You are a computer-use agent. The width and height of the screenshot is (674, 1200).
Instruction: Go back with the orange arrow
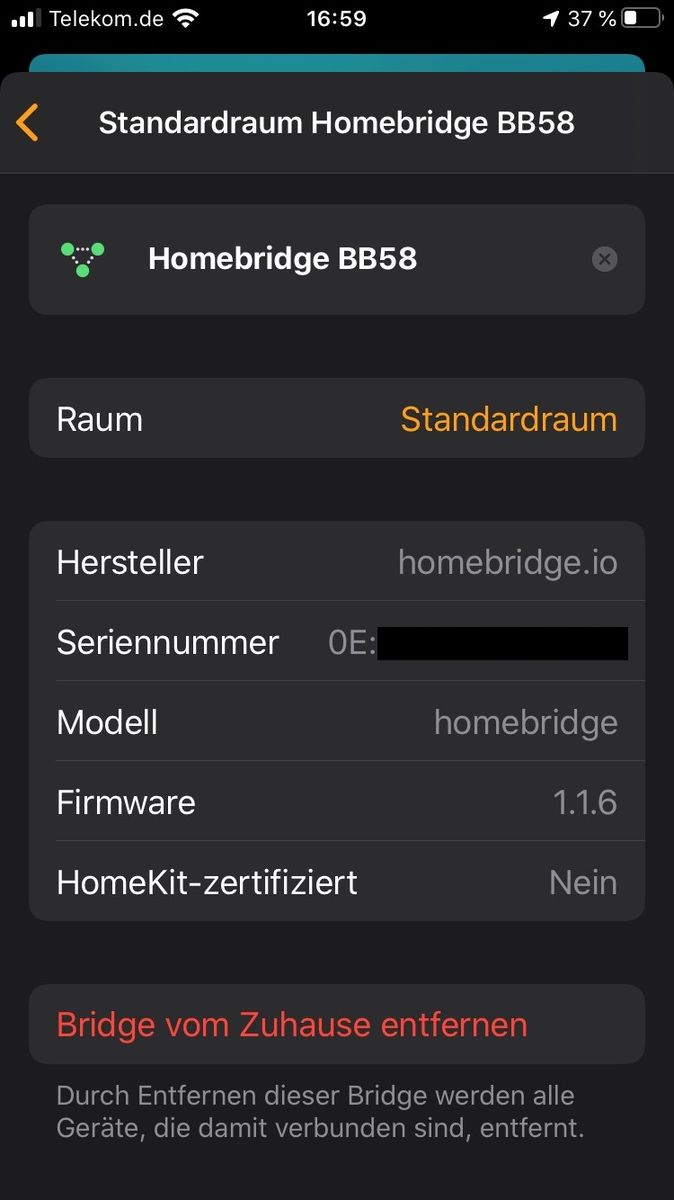28,123
